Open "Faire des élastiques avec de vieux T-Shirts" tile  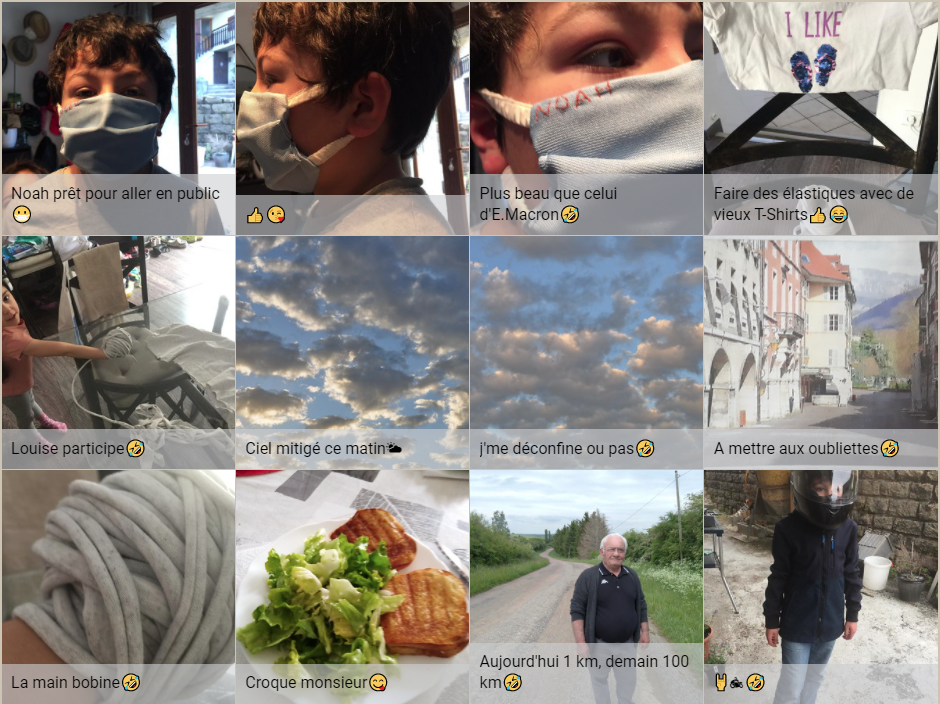(821, 118)
